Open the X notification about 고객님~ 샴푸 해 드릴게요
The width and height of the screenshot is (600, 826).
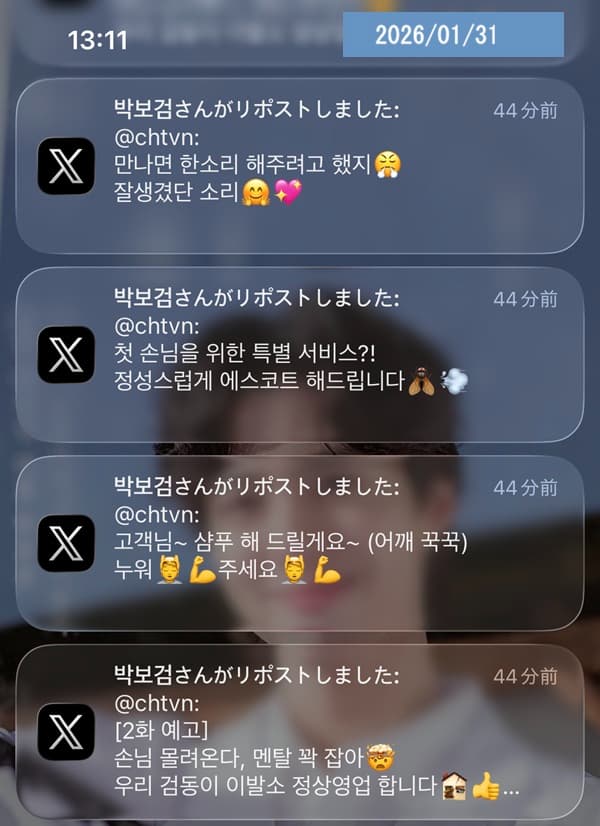click(300, 543)
